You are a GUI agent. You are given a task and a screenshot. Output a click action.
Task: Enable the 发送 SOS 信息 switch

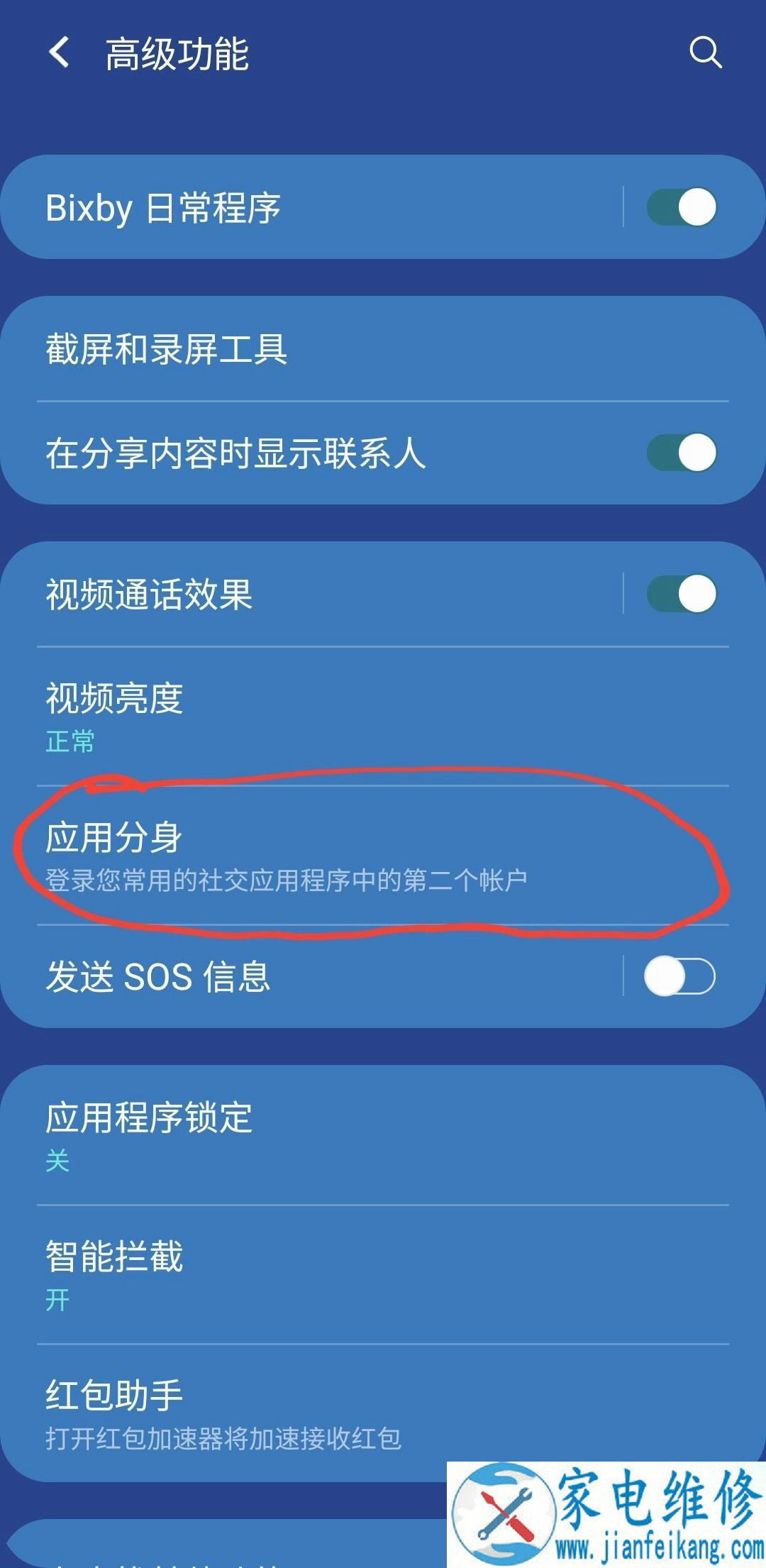click(x=679, y=976)
